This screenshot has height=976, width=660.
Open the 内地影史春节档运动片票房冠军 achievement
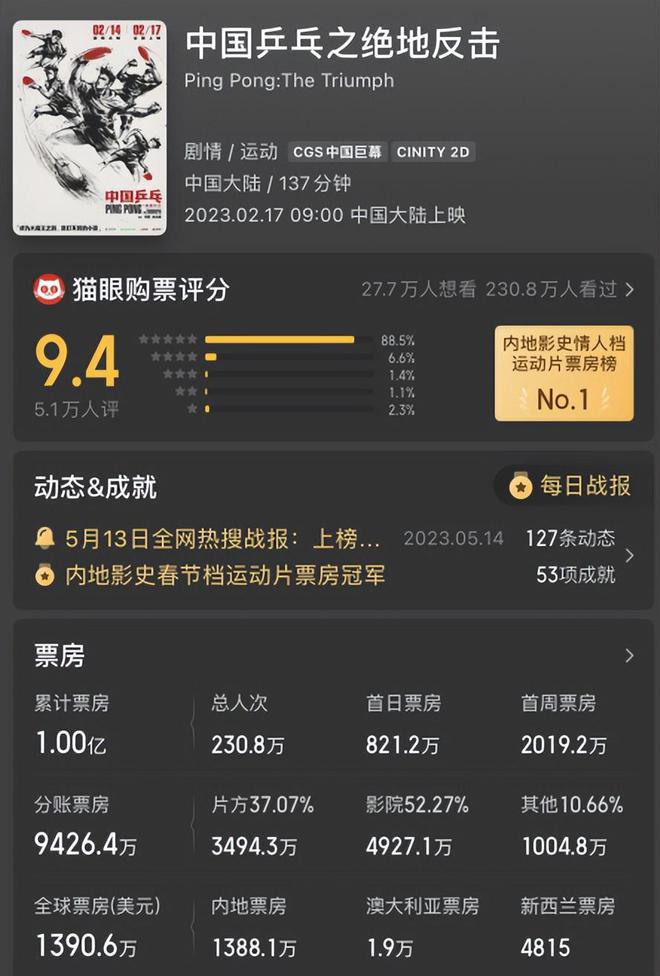point(224,575)
